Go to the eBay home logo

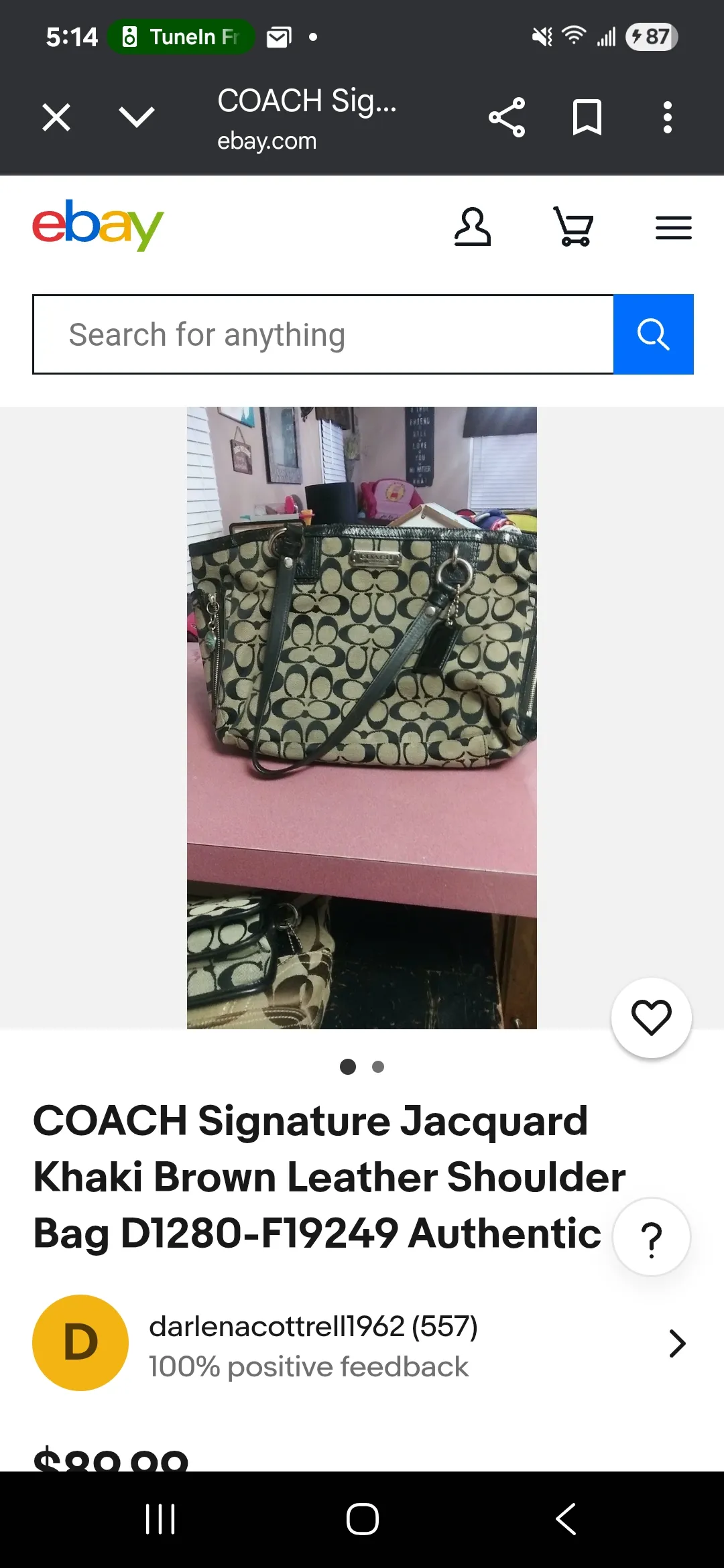click(x=98, y=226)
